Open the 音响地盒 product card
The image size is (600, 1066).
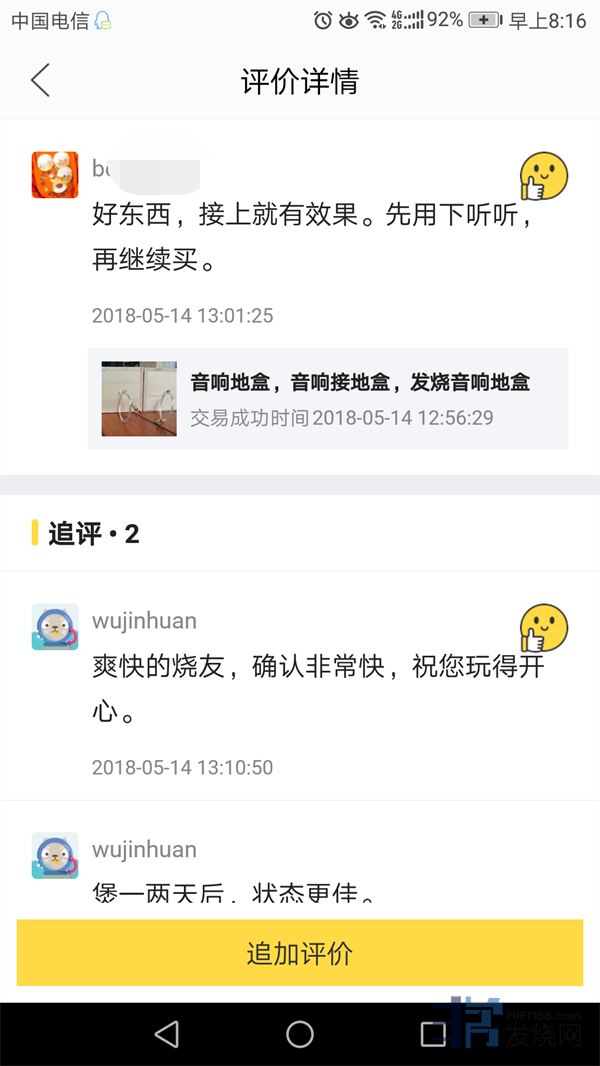tap(328, 399)
